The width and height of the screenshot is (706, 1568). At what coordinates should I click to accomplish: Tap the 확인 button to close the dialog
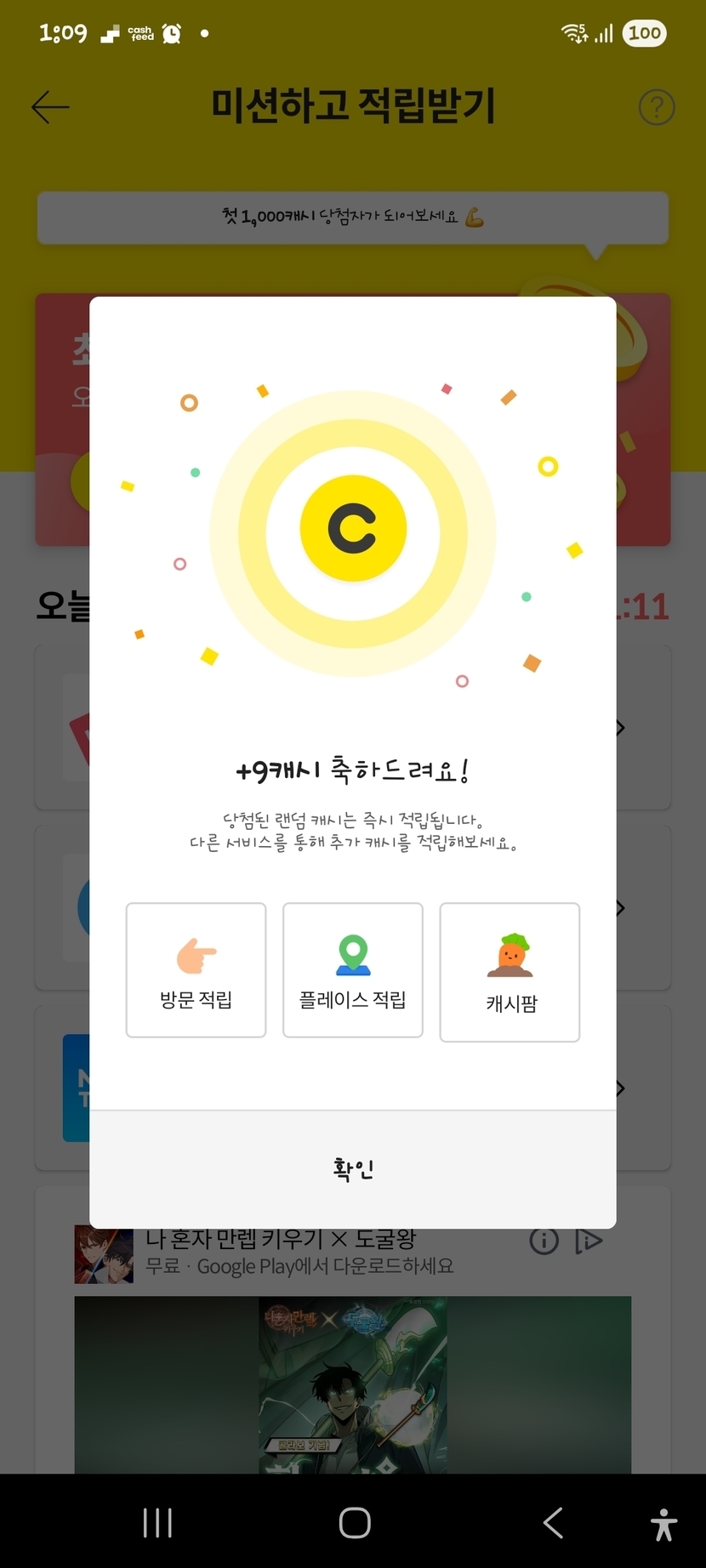pyautogui.click(x=353, y=1169)
